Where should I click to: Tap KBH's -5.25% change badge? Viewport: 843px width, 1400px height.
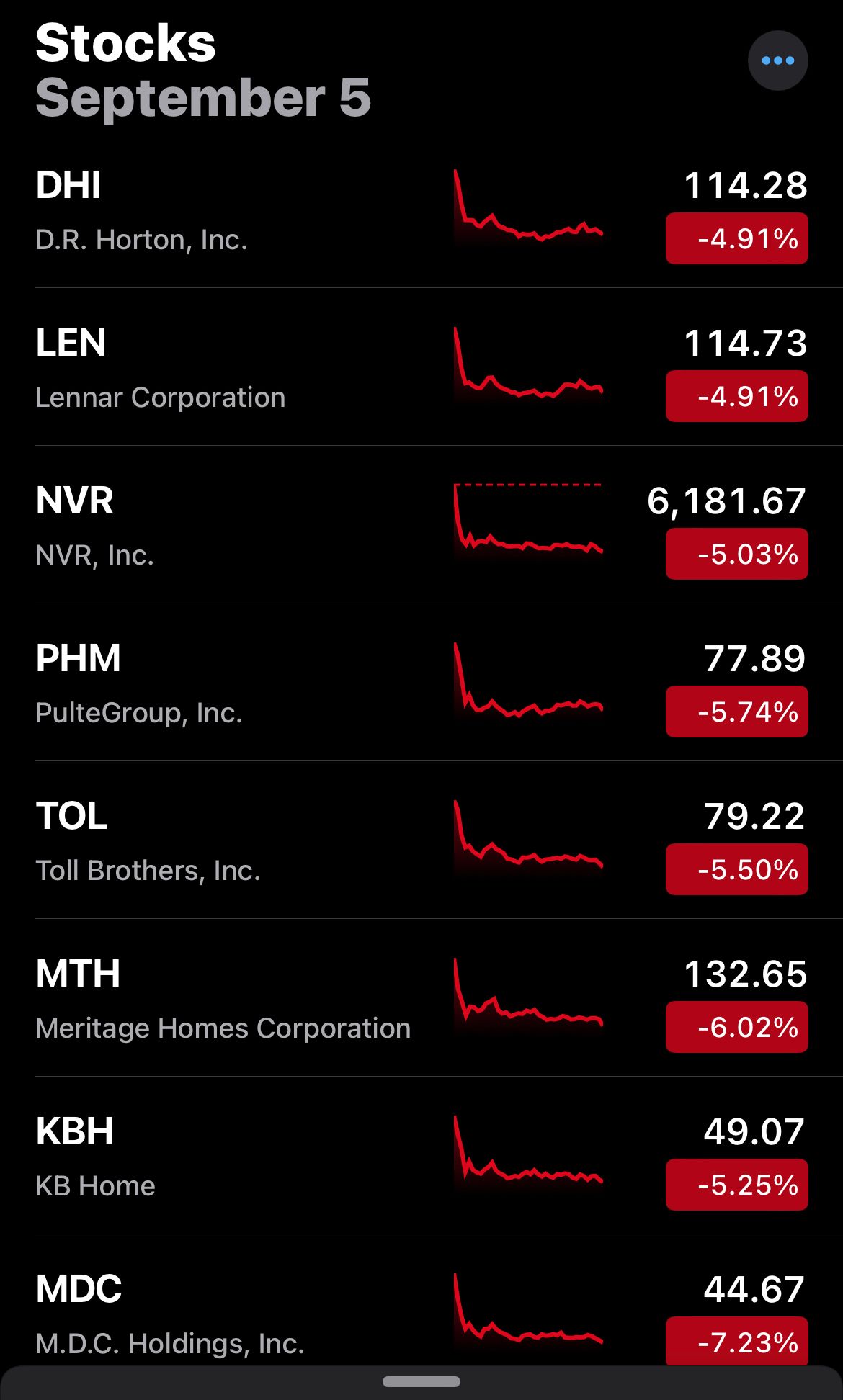coord(736,1185)
